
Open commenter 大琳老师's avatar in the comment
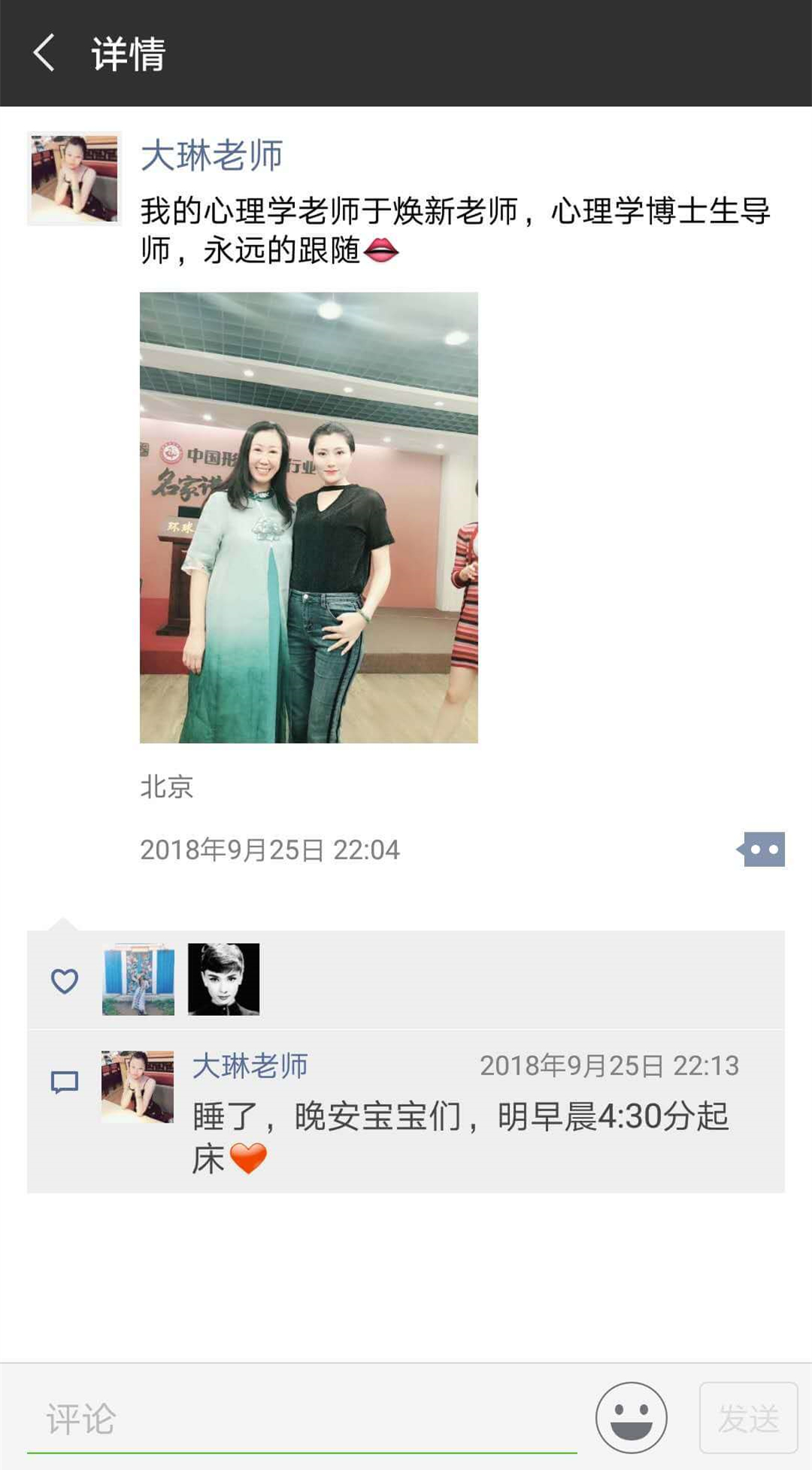138,1087
